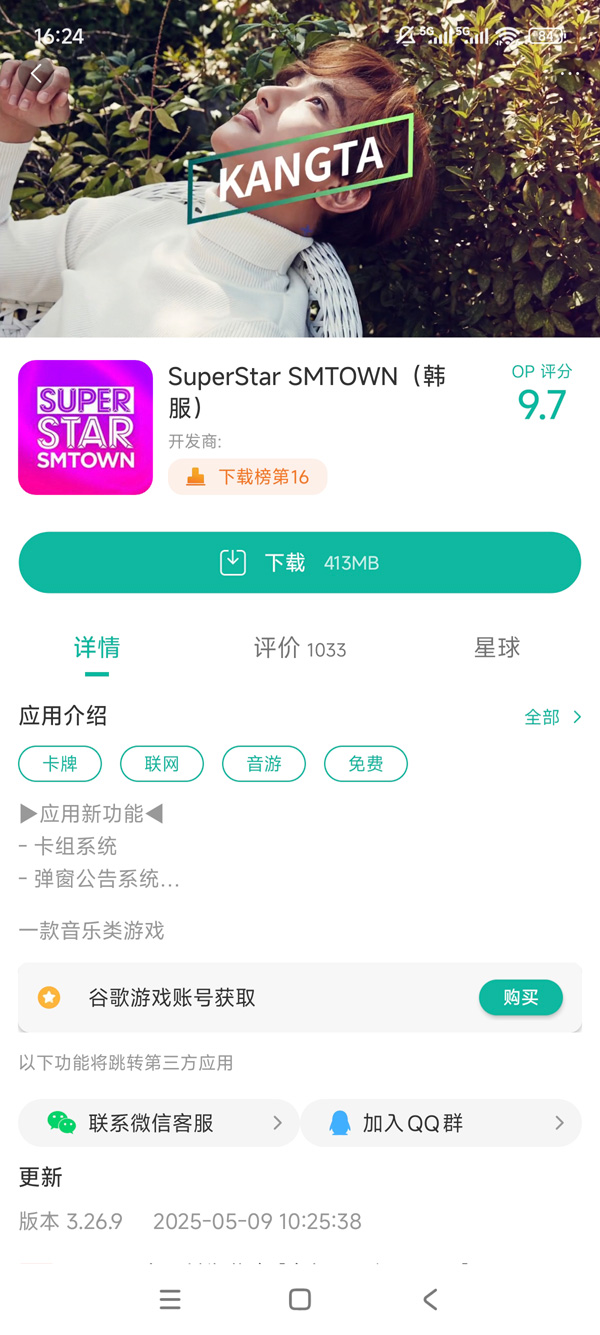Go back using the top-left arrow
Viewport: 600px width, 1335px height.
pos(36,74)
